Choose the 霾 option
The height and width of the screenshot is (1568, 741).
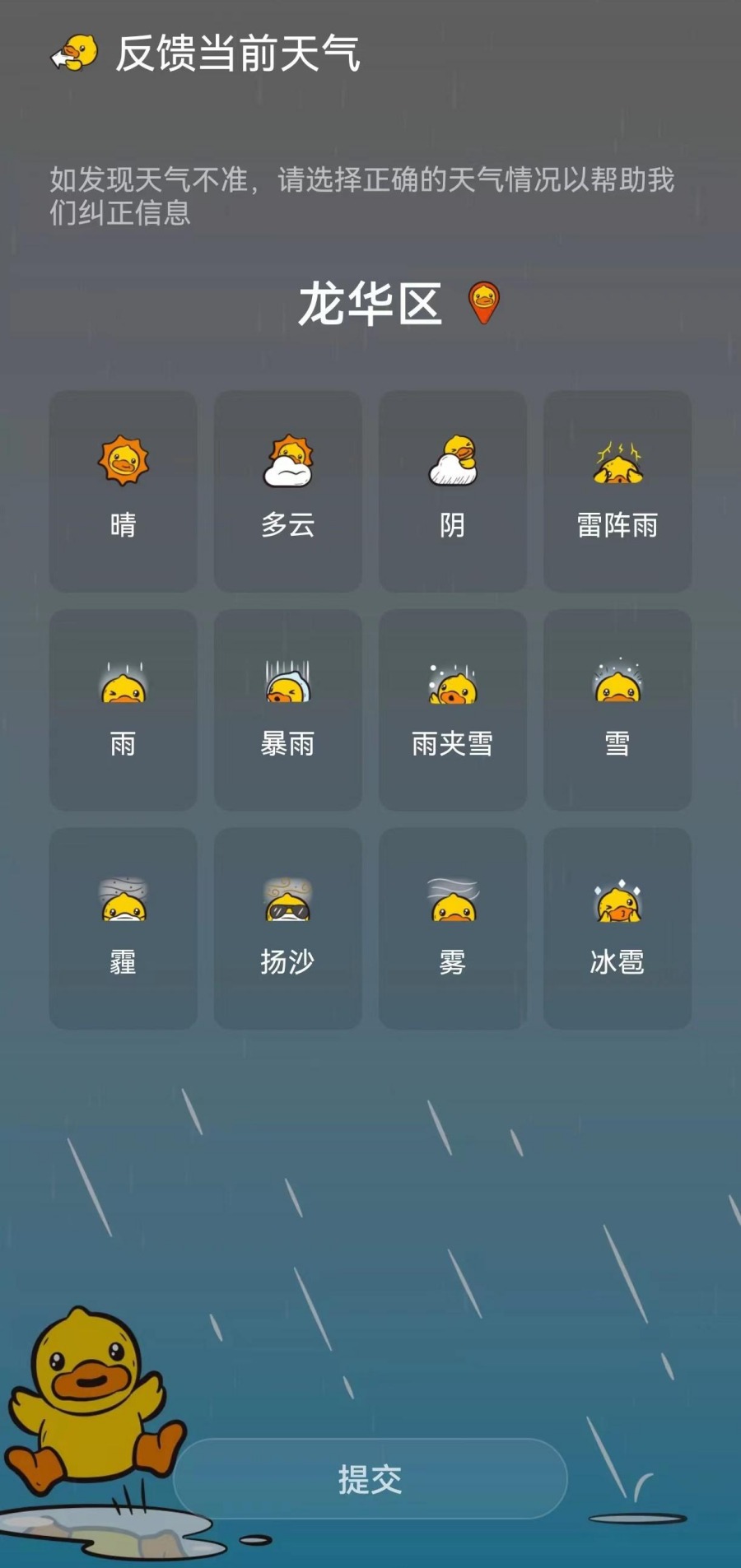tap(123, 928)
